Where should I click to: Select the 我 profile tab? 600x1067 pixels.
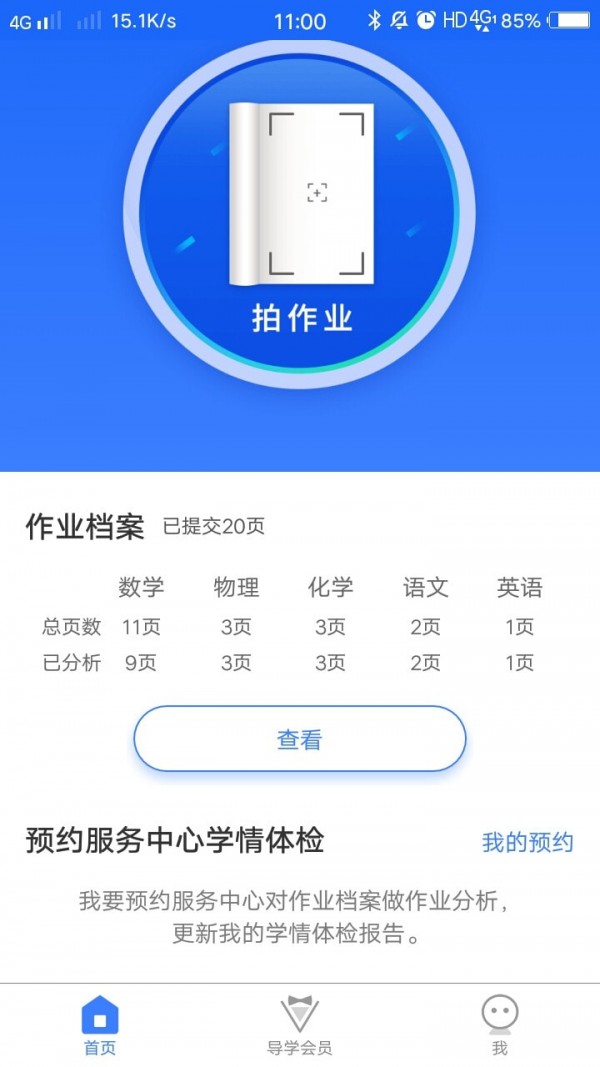pyautogui.click(x=499, y=1024)
